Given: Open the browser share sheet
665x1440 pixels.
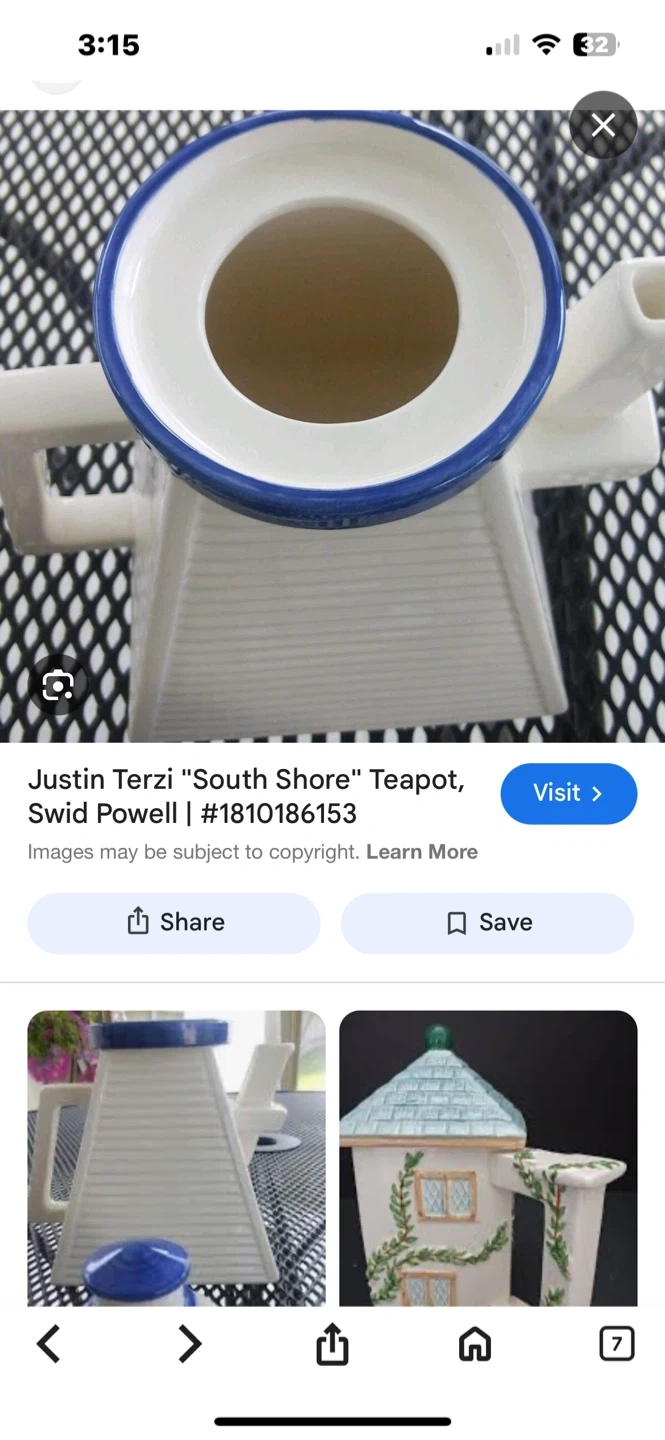Looking at the screenshot, I should (332, 1344).
